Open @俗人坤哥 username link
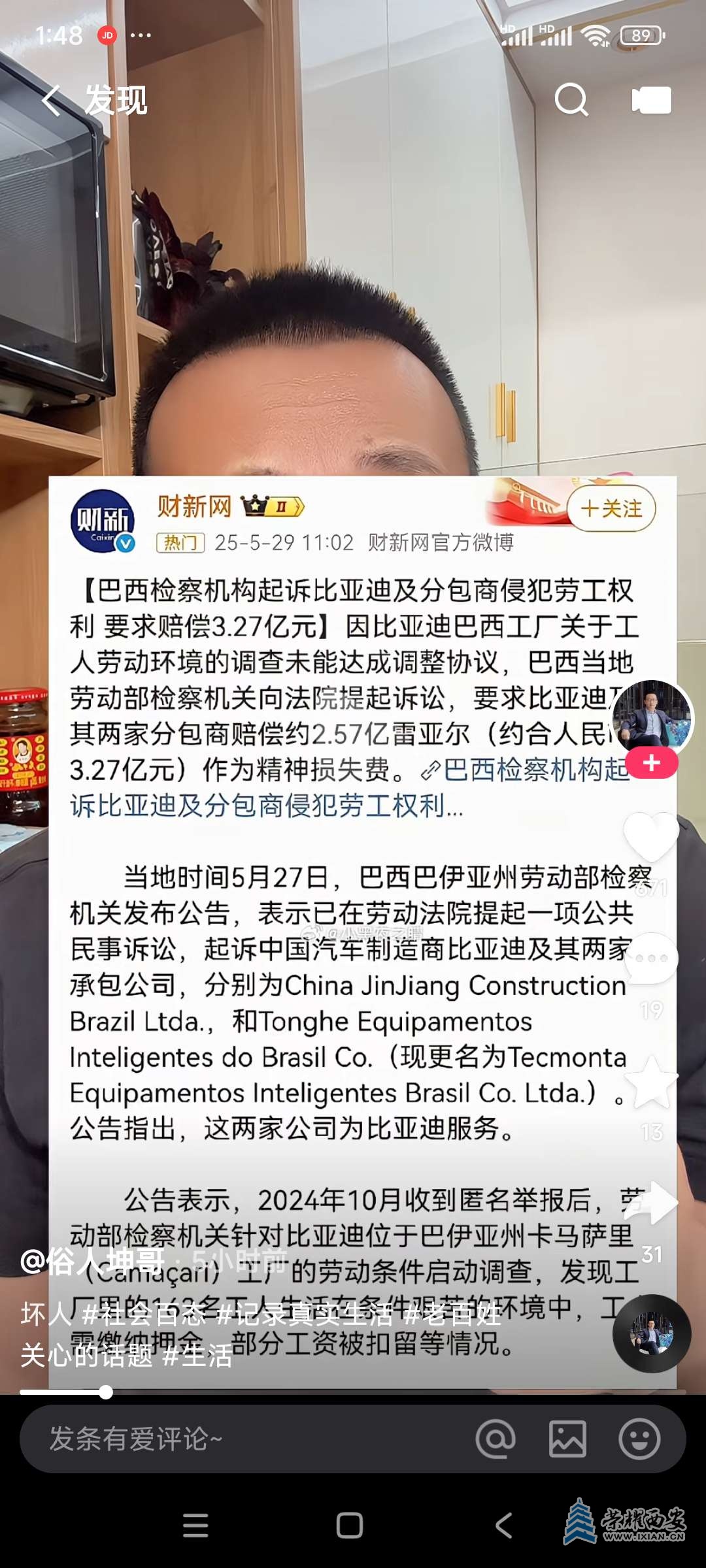706x1568 pixels. (92, 1260)
